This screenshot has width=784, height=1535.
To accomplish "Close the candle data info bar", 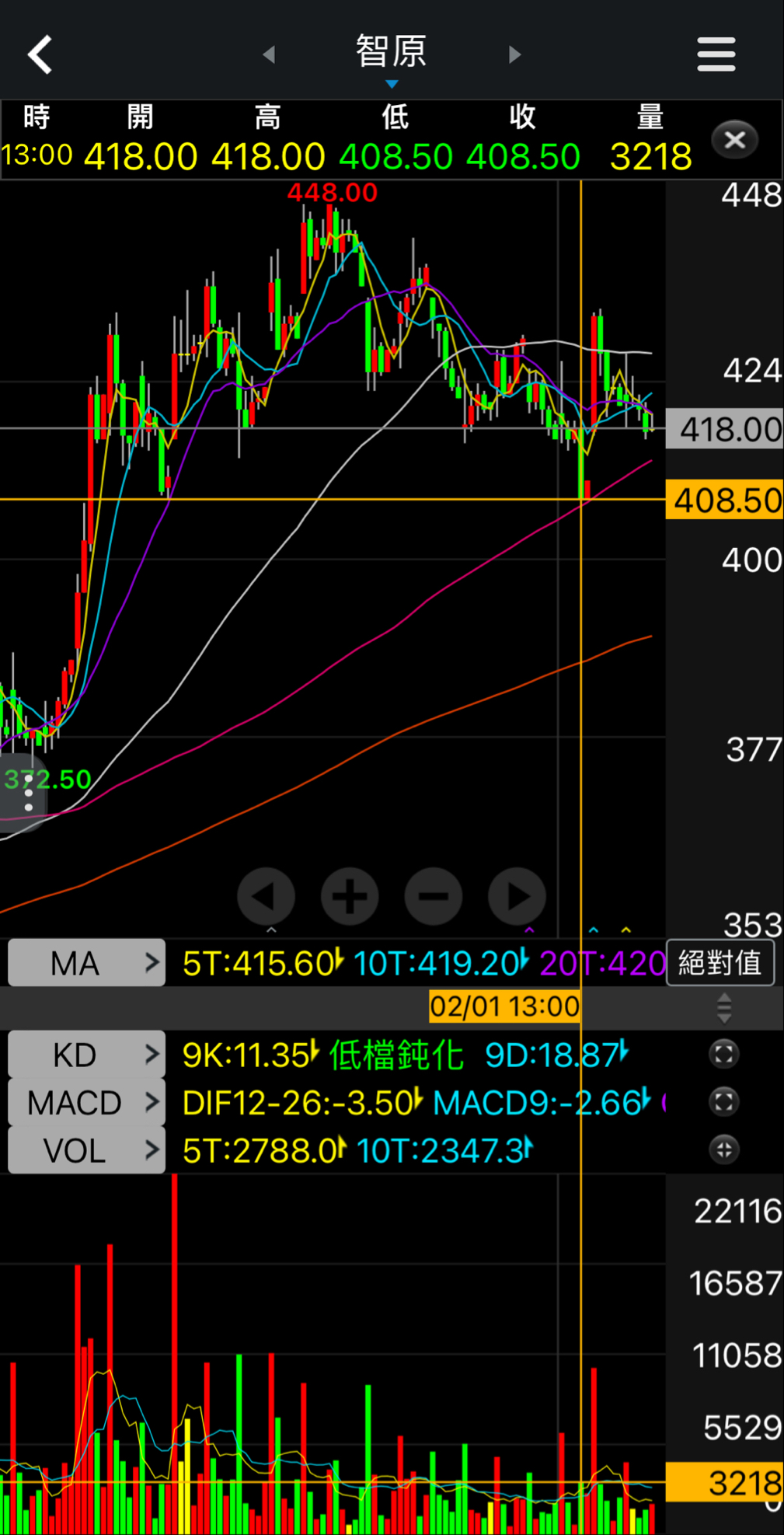I will pos(734,140).
